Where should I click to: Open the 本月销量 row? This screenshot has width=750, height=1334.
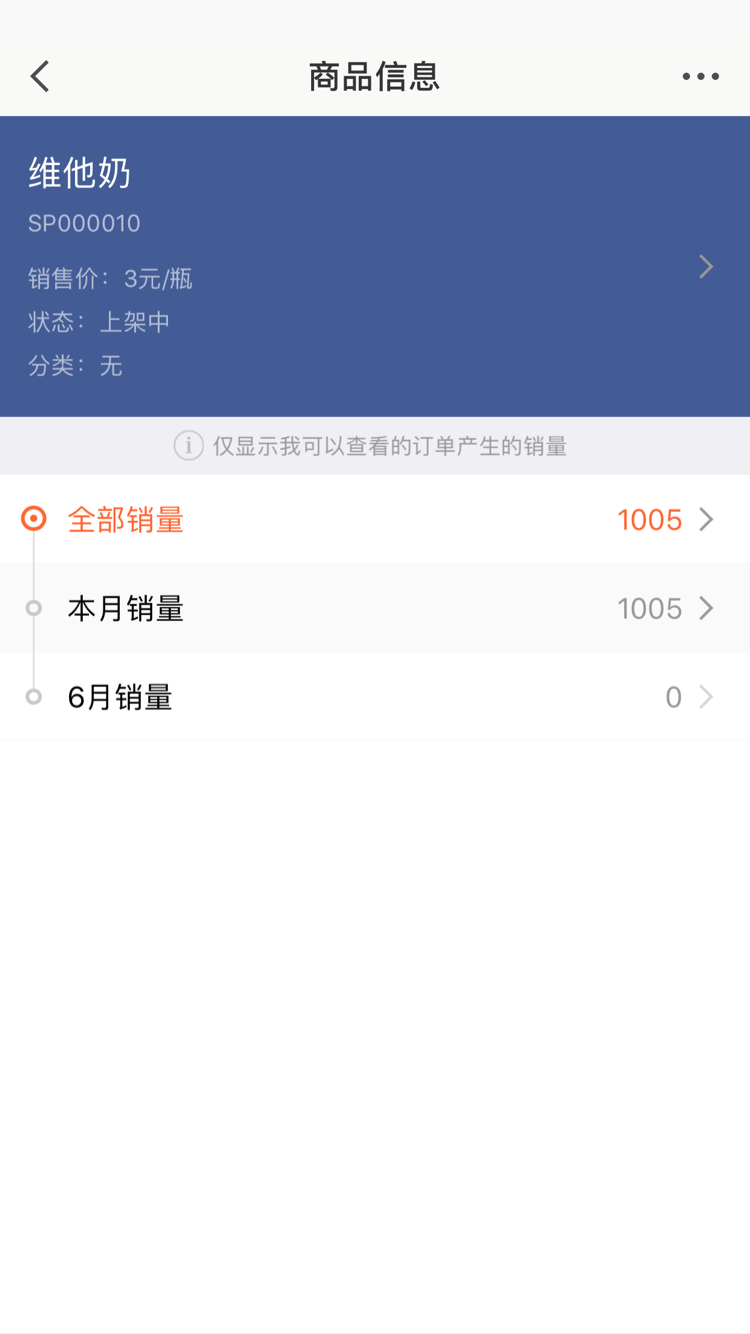375,608
